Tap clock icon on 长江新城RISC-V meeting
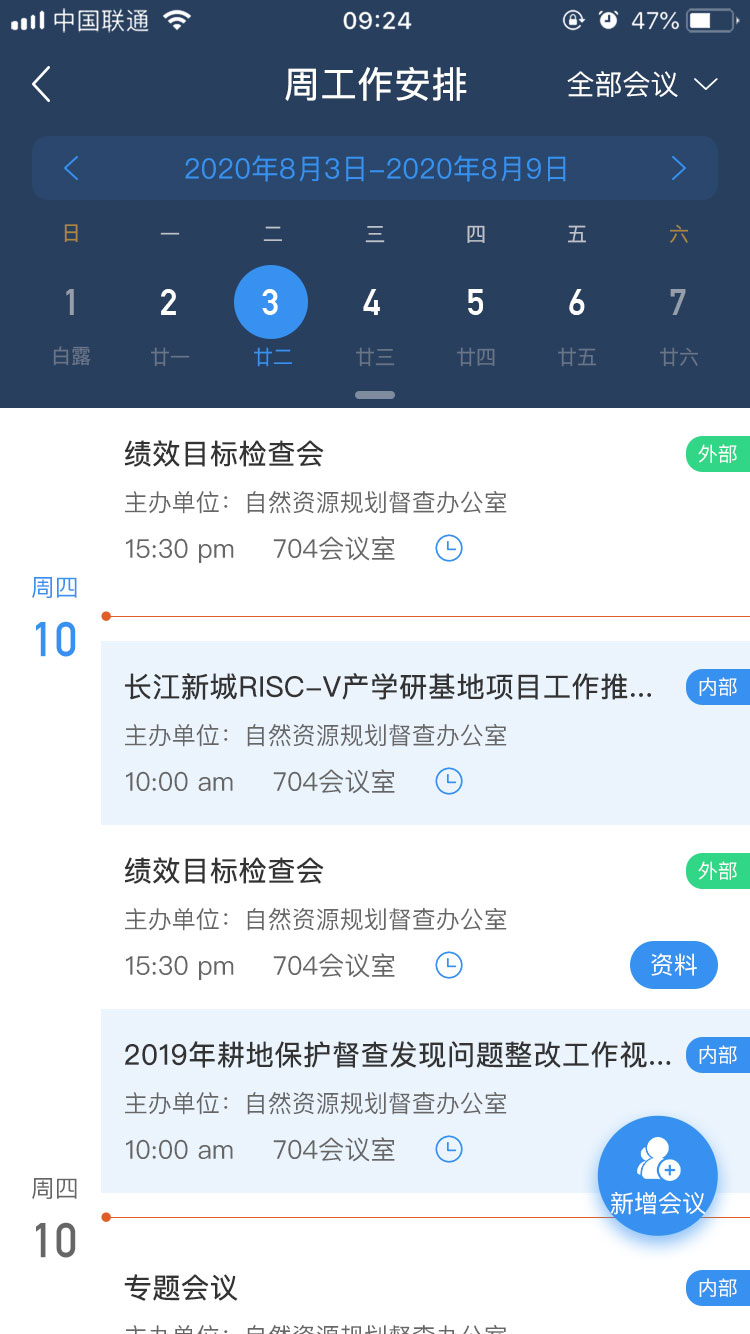The image size is (750, 1334). [449, 781]
